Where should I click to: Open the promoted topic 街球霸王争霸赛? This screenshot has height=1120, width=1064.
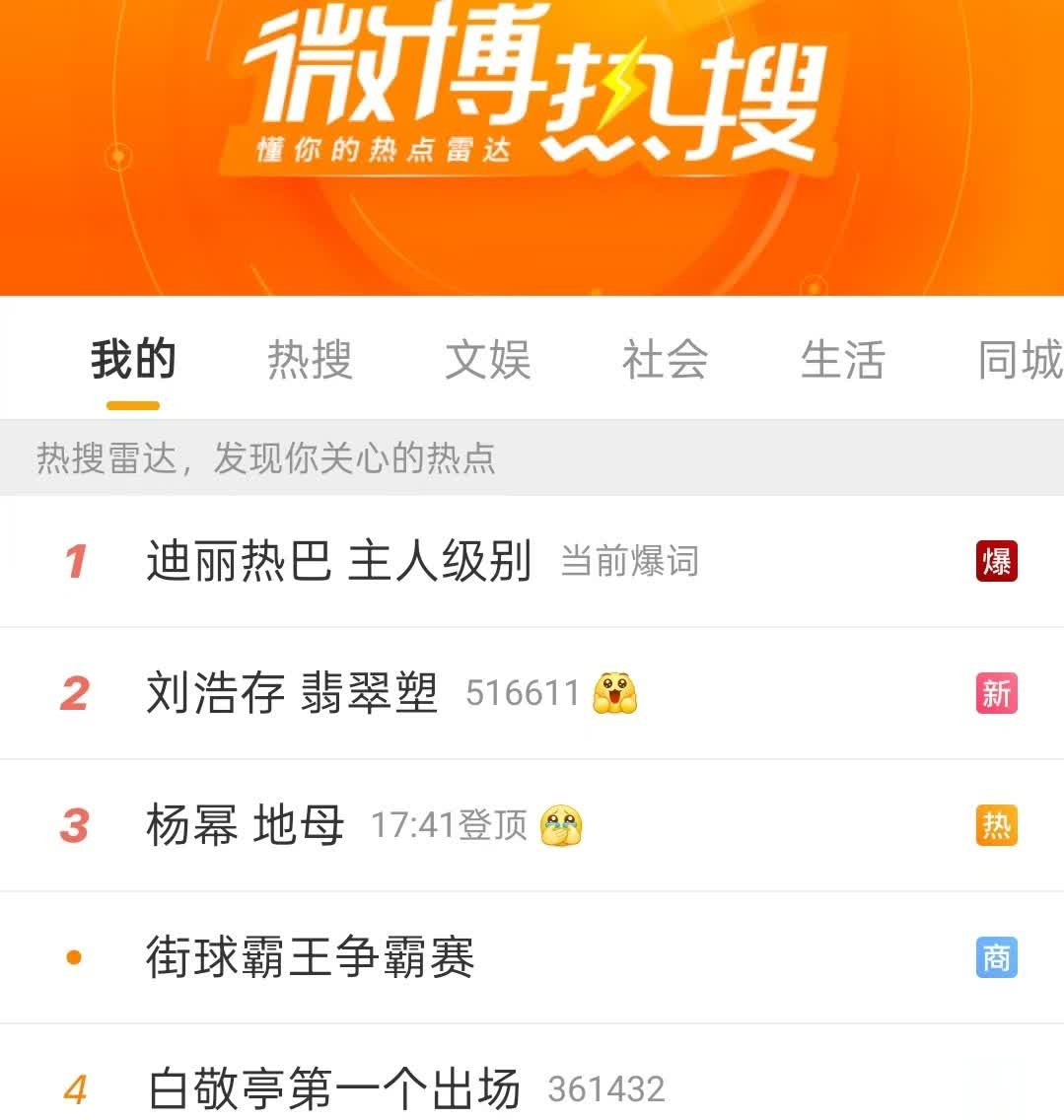click(x=310, y=957)
